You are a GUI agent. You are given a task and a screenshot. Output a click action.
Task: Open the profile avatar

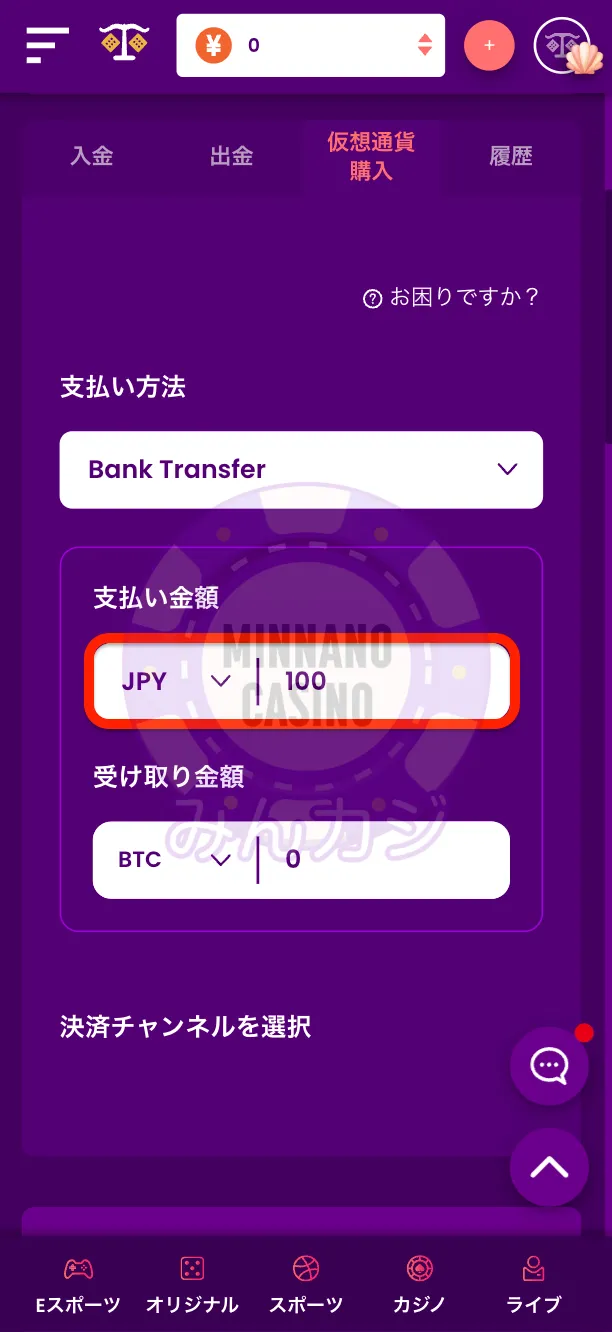pos(562,46)
